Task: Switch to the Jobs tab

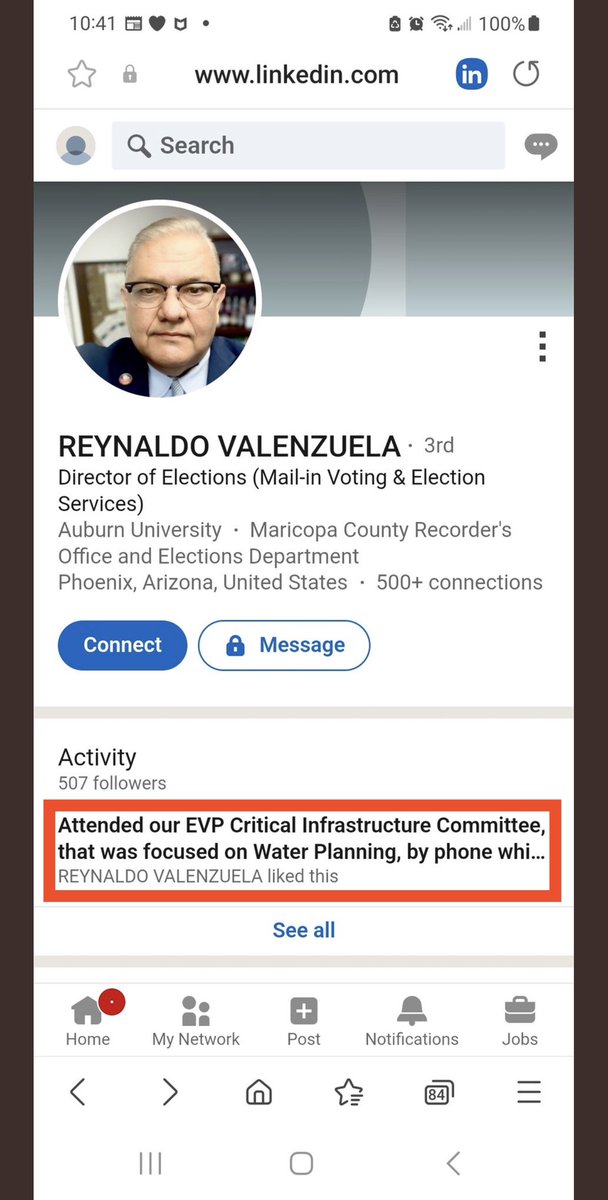Action: 519,1020
